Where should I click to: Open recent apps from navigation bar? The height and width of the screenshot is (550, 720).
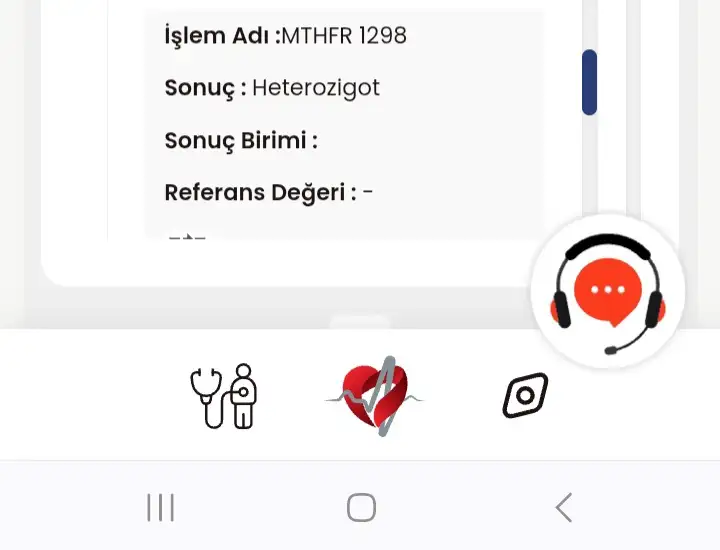[x=160, y=508]
